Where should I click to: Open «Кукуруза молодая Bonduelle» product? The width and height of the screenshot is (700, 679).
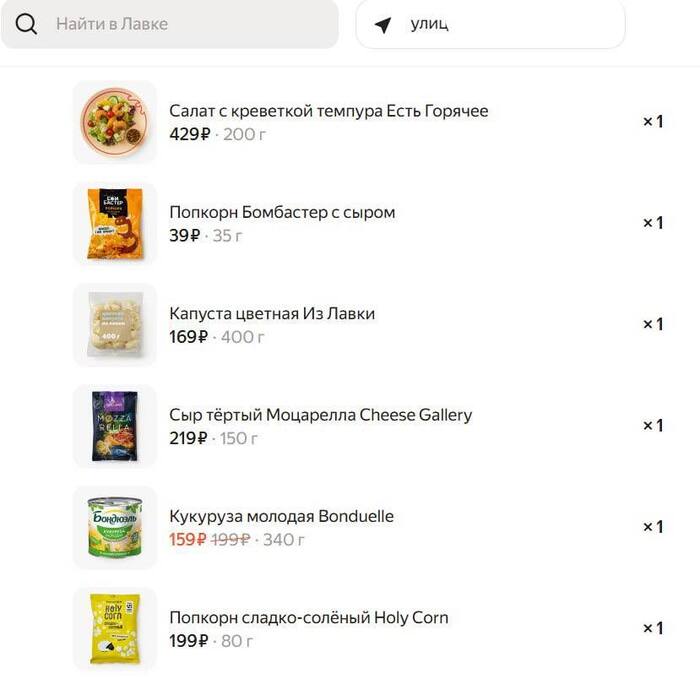pyautogui.click(x=281, y=517)
